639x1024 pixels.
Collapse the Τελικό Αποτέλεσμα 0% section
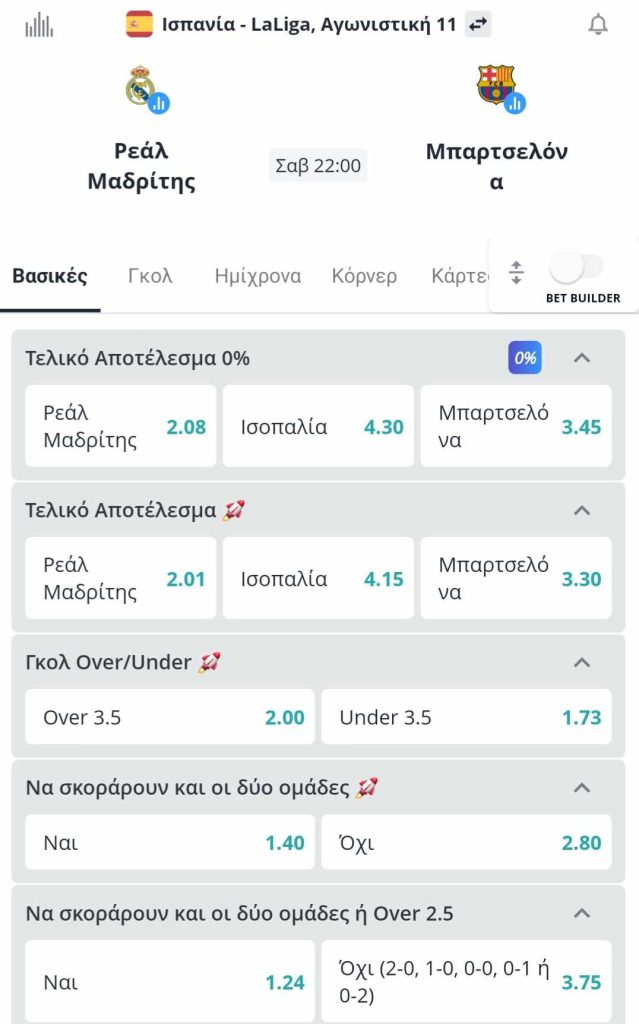point(582,358)
